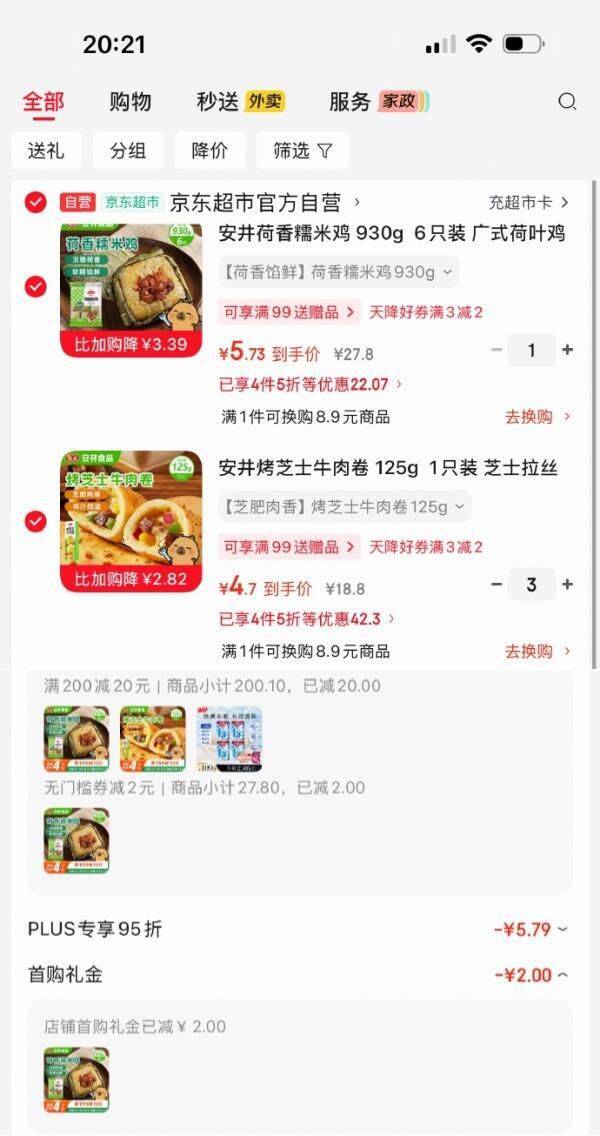Open 烤芝士牛肉卷 125g spec dropdown
Viewport: 600px width, 1136px height.
(345, 506)
